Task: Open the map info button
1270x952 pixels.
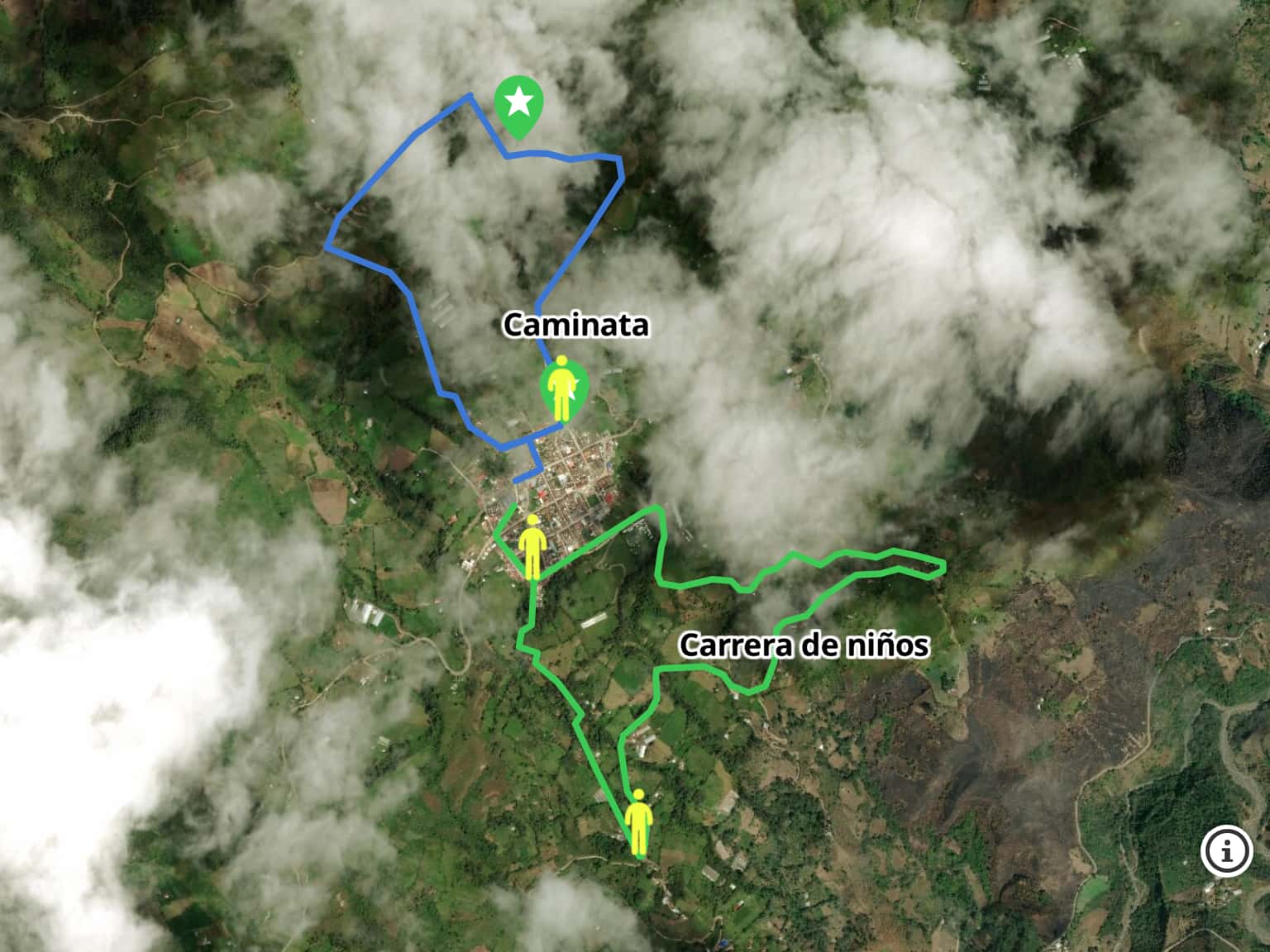Action: coord(1227,850)
